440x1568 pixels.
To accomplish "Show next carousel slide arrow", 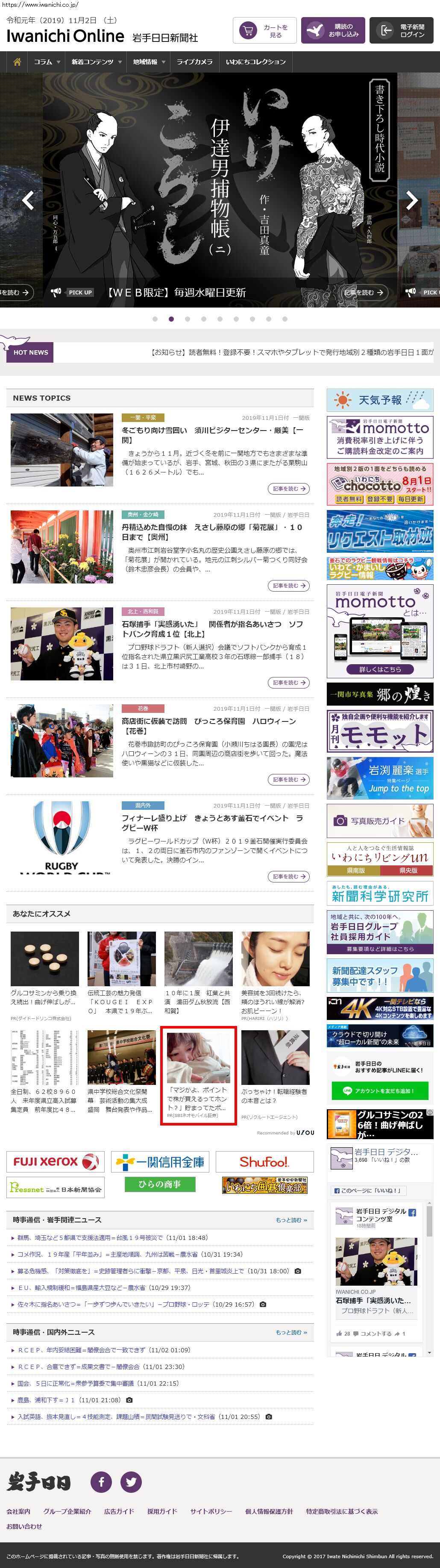I will 411,199.
